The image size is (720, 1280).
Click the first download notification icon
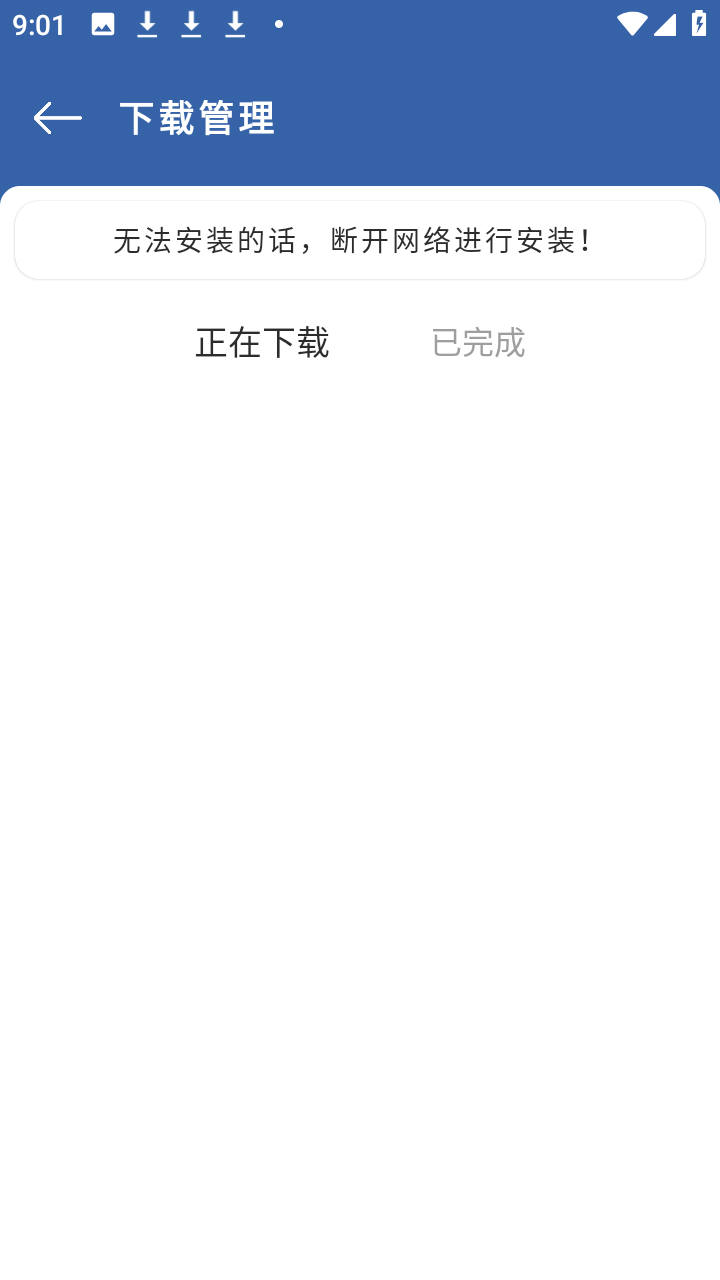point(146,24)
